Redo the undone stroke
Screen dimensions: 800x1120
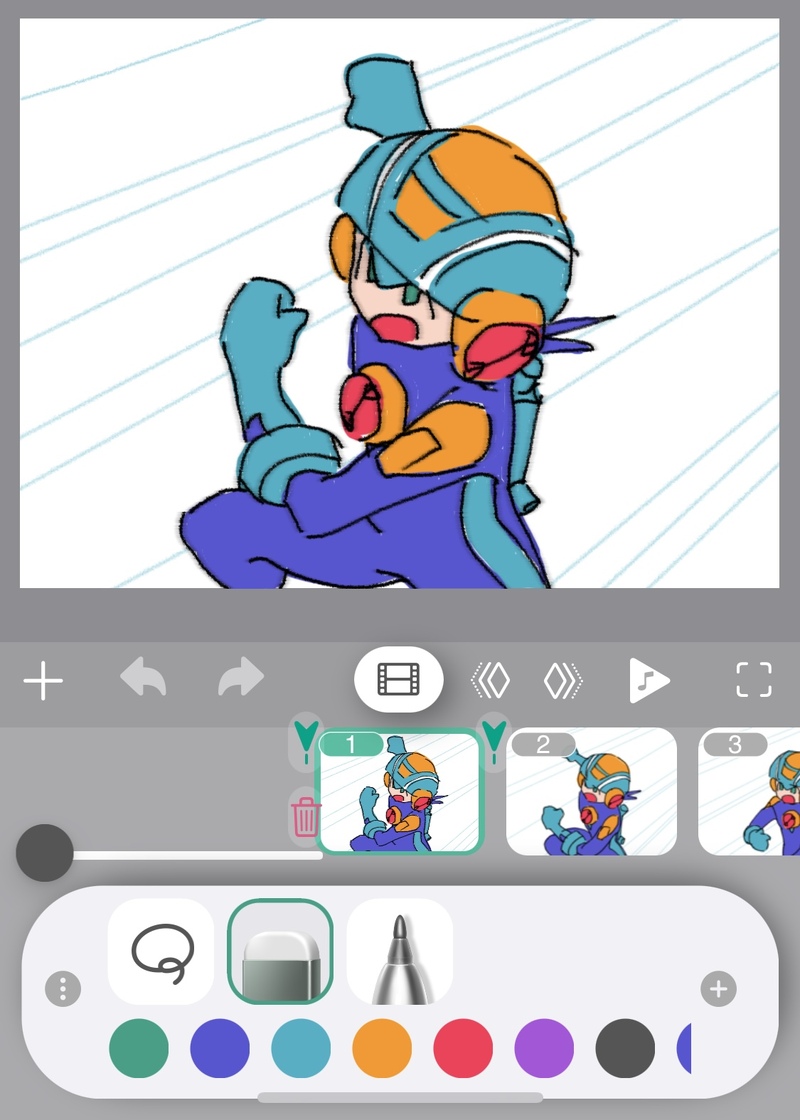coord(240,679)
